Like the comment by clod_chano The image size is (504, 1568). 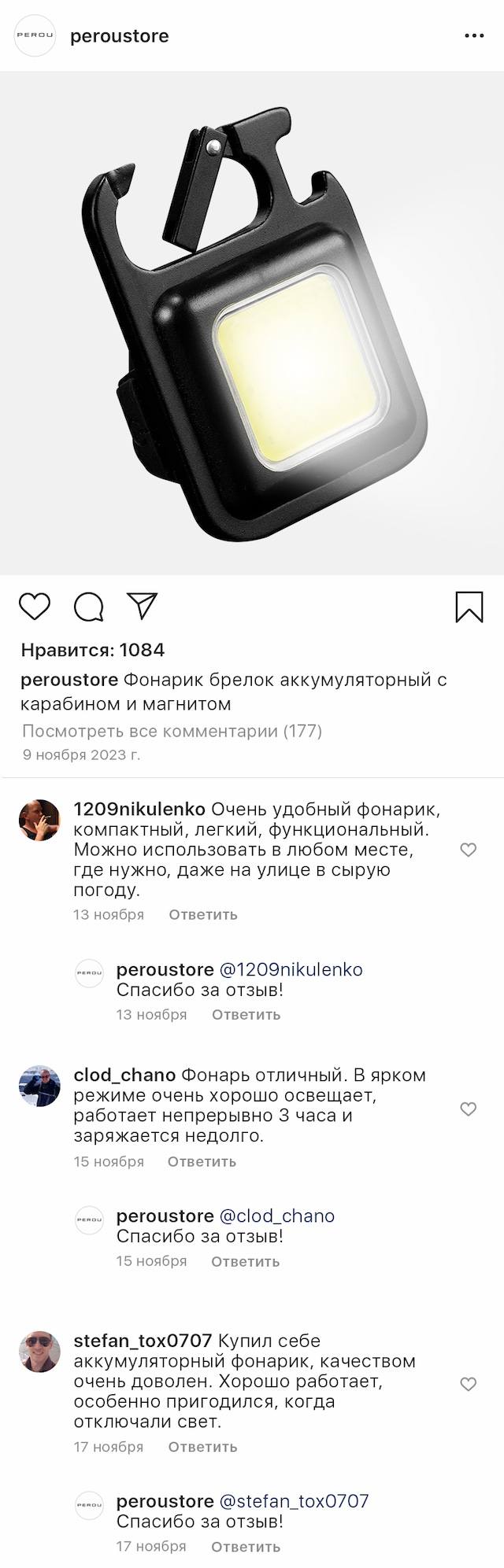pyautogui.click(x=469, y=1109)
